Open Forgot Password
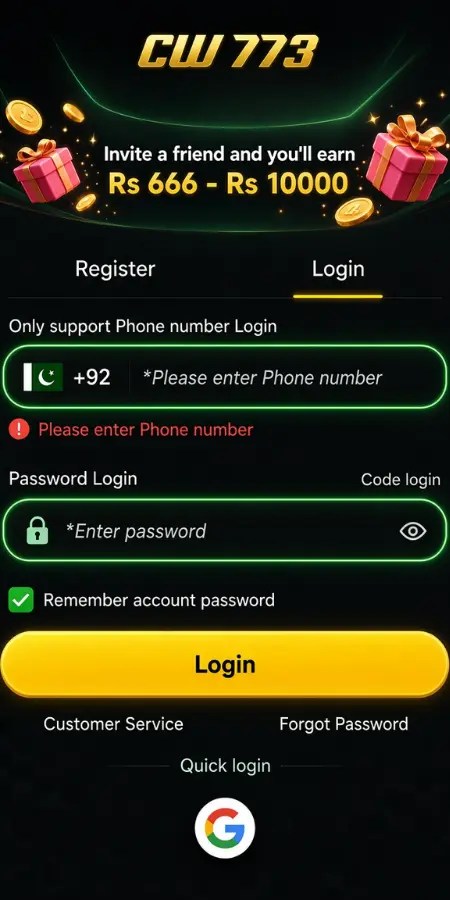The width and height of the screenshot is (450, 900). (344, 724)
